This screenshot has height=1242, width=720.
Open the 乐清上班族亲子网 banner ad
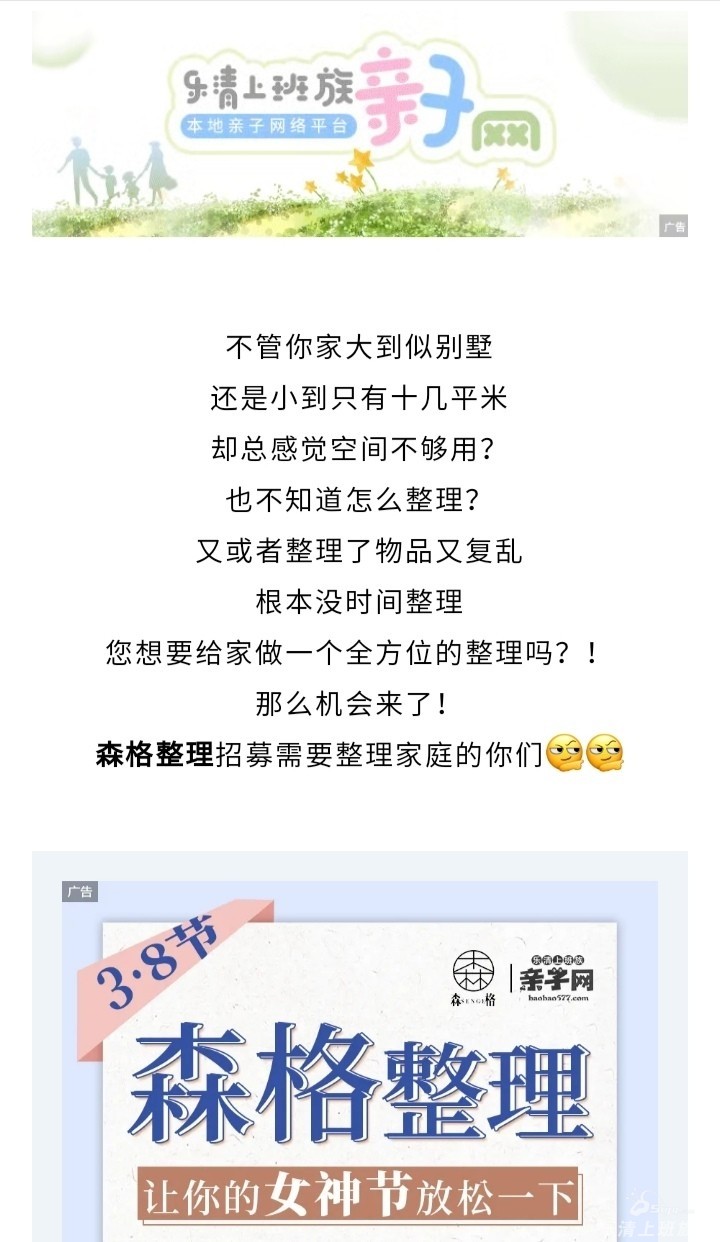tap(360, 125)
